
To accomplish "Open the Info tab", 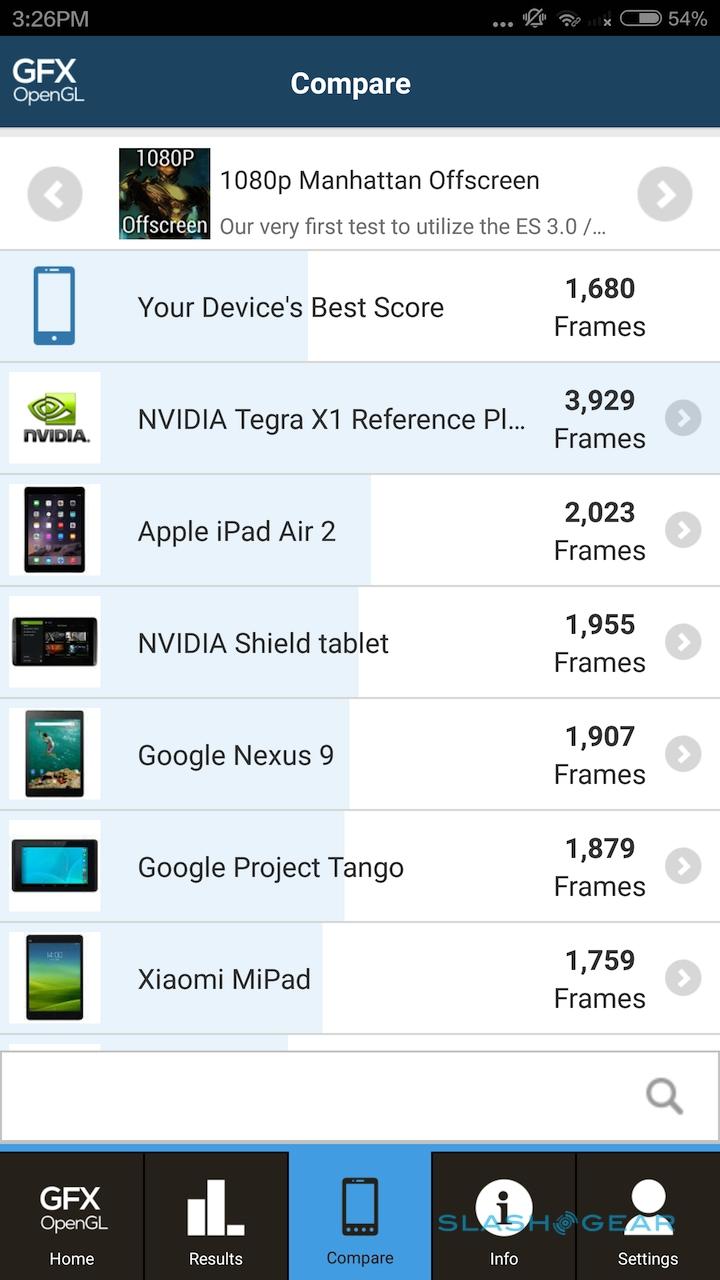I will 504,1216.
